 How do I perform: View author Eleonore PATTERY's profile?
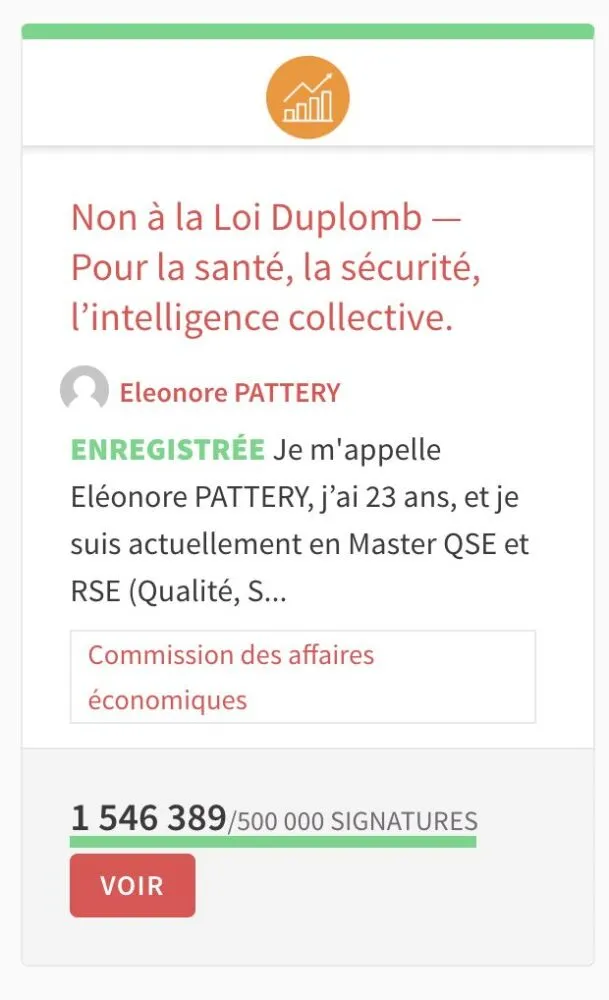[229, 393]
